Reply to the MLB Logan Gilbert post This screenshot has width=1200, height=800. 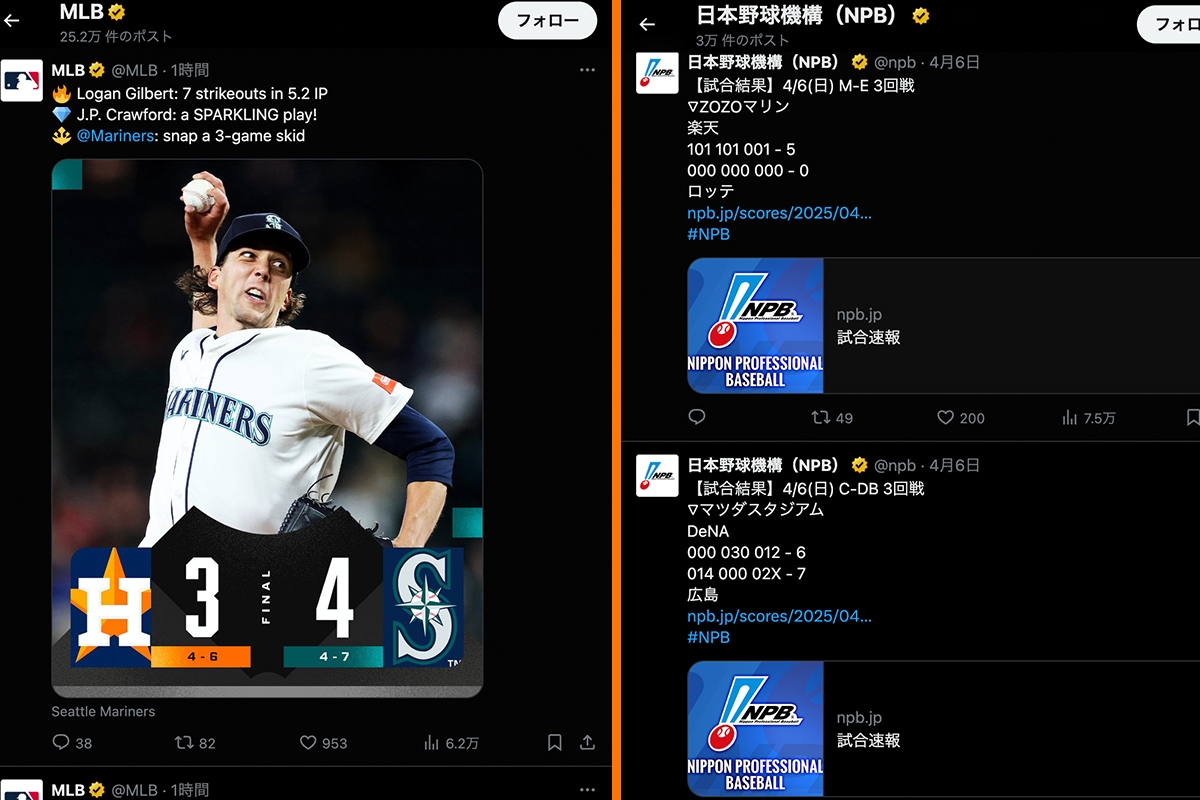[x=61, y=743]
